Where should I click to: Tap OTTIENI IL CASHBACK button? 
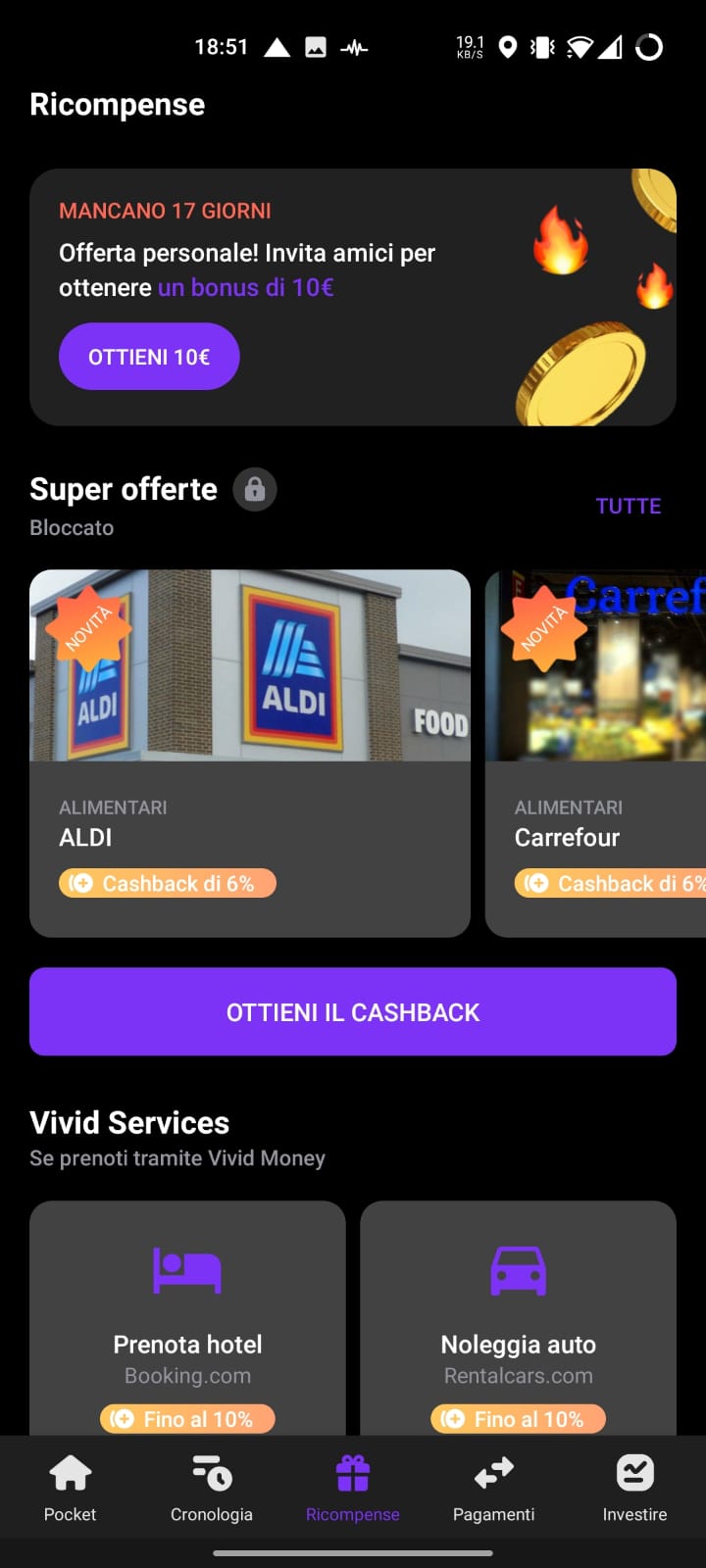[353, 1011]
